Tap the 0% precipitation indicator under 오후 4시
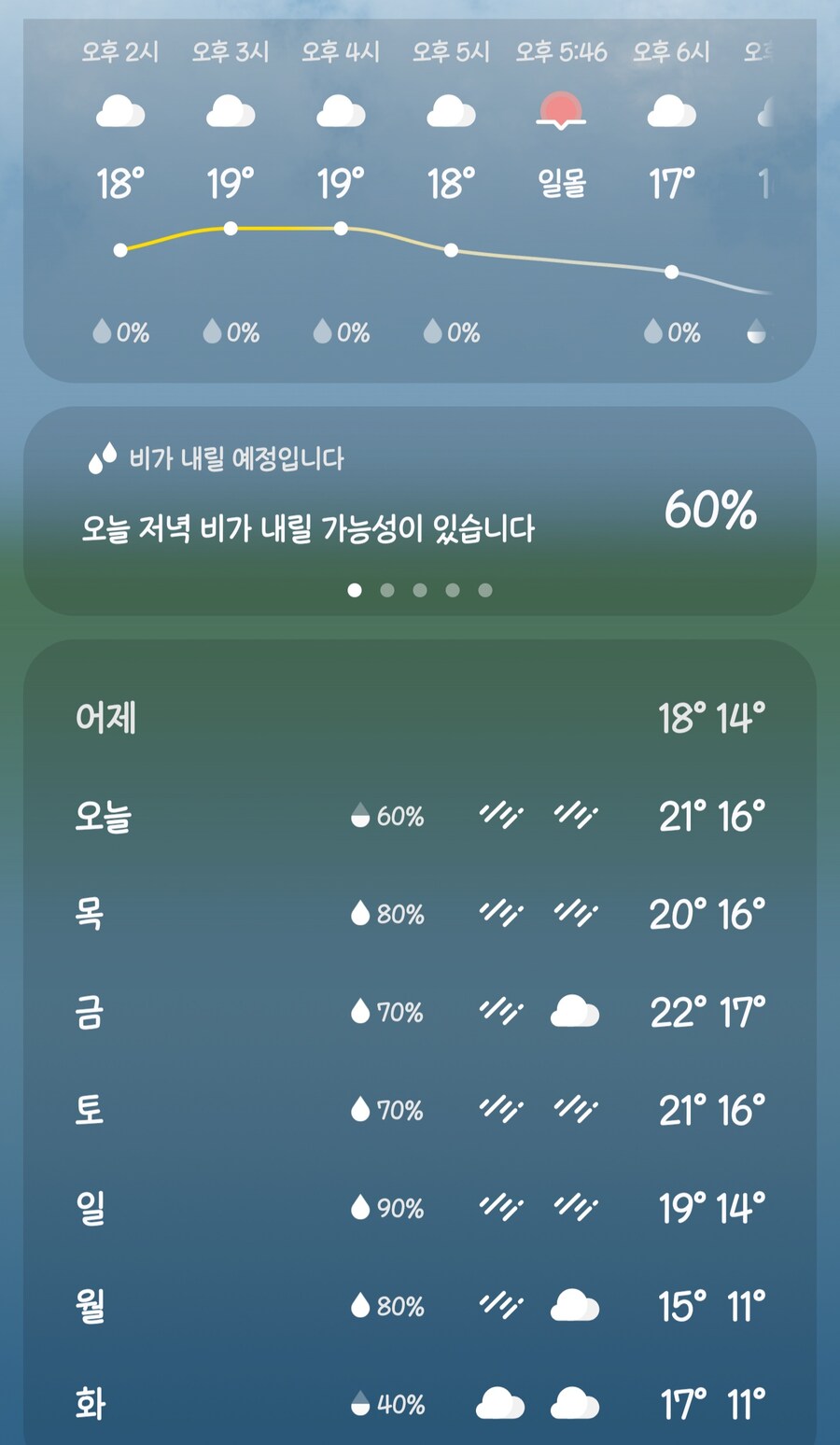 click(x=341, y=331)
